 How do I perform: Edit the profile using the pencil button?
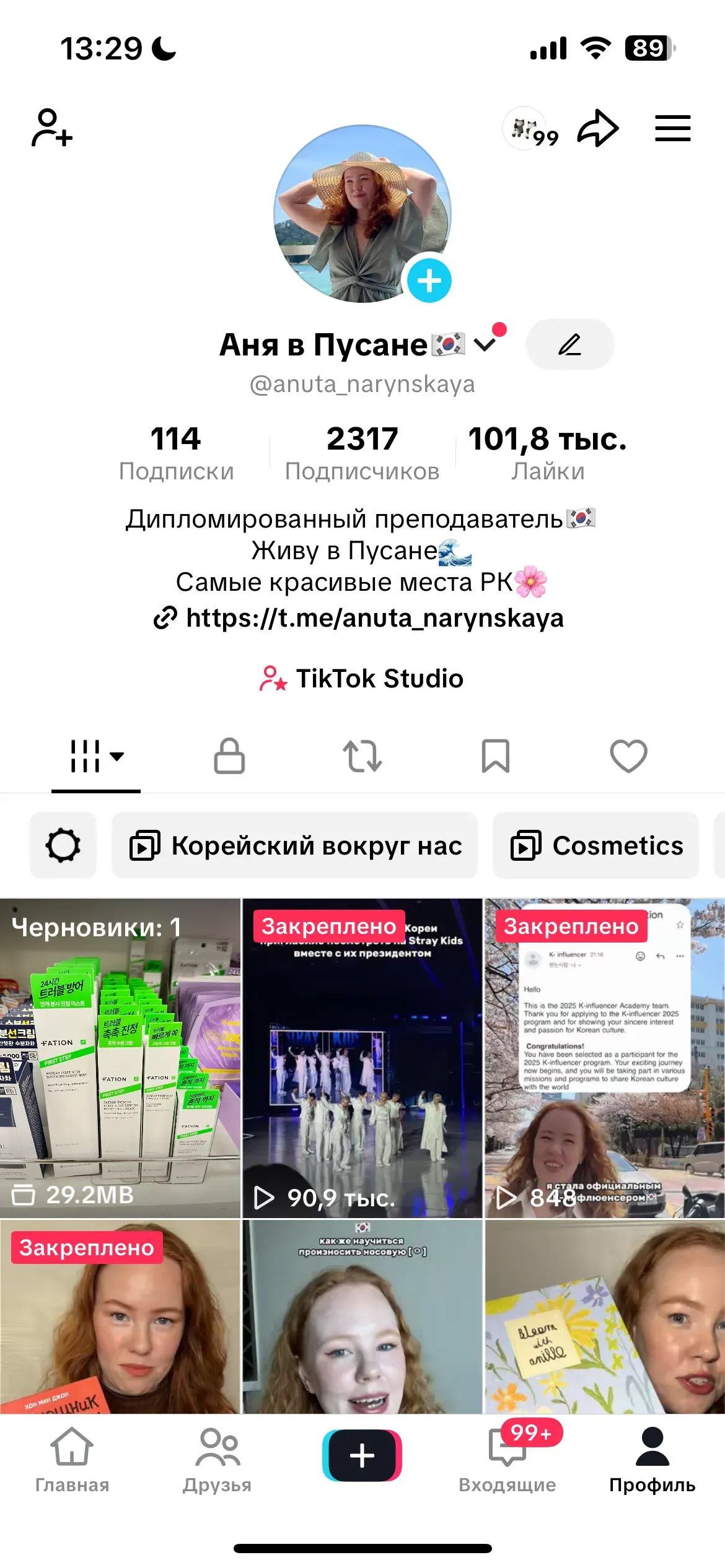tap(569, 344)
